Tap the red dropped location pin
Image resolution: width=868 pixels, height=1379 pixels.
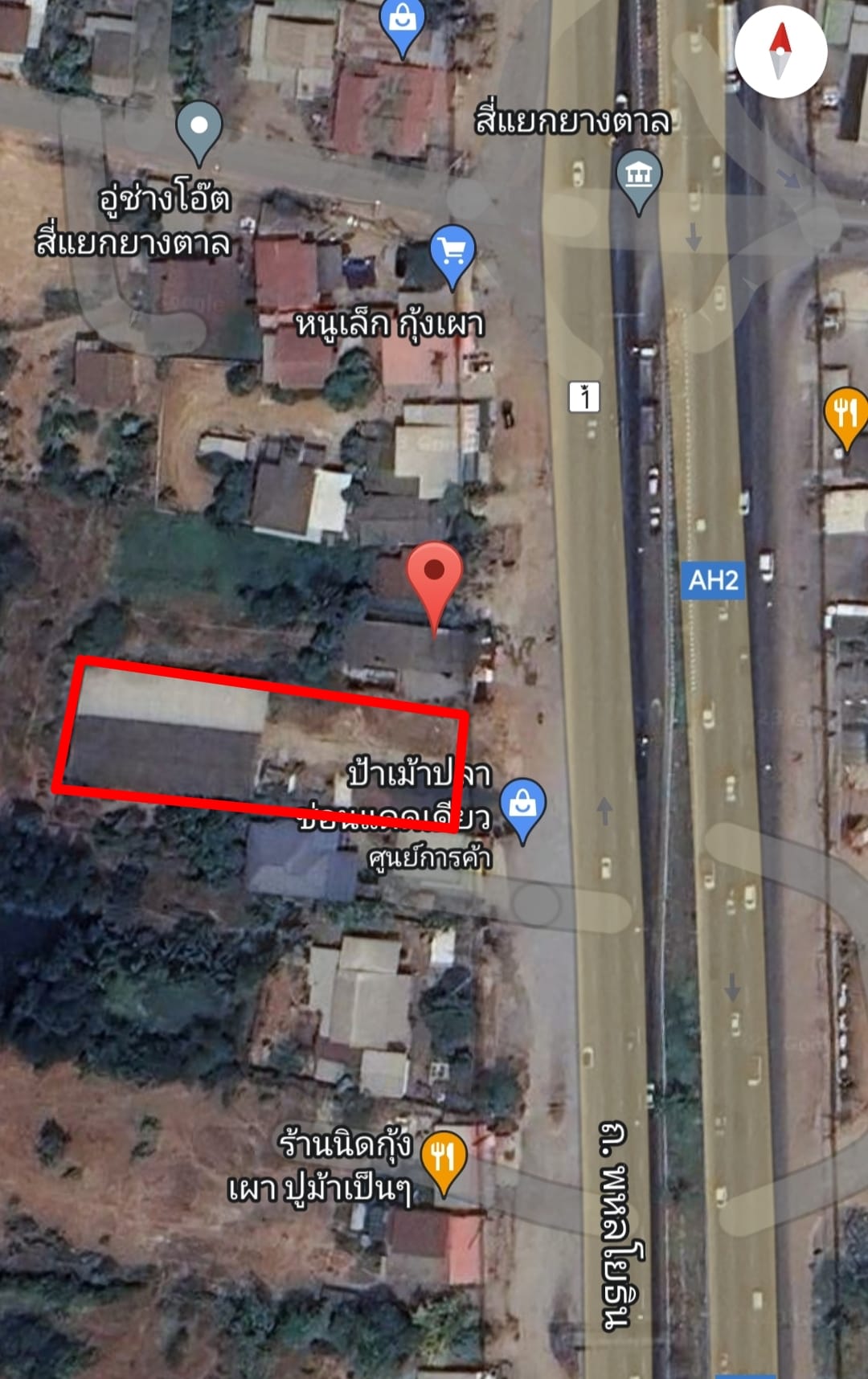pyautogui.click(x=434, y=575)
